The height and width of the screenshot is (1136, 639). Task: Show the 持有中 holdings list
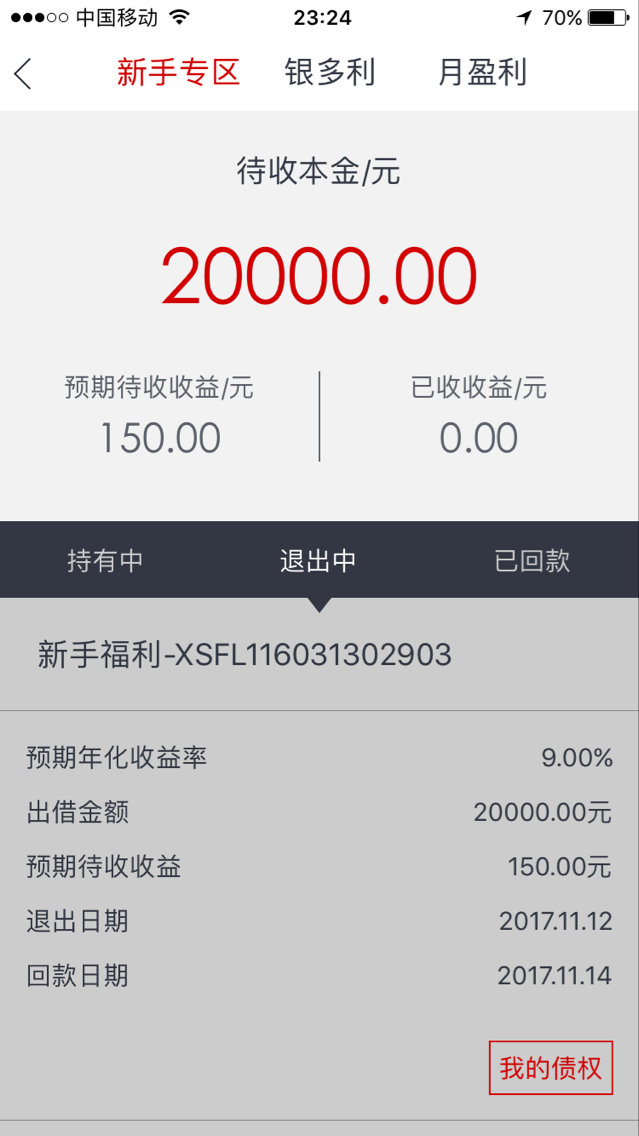105,561
